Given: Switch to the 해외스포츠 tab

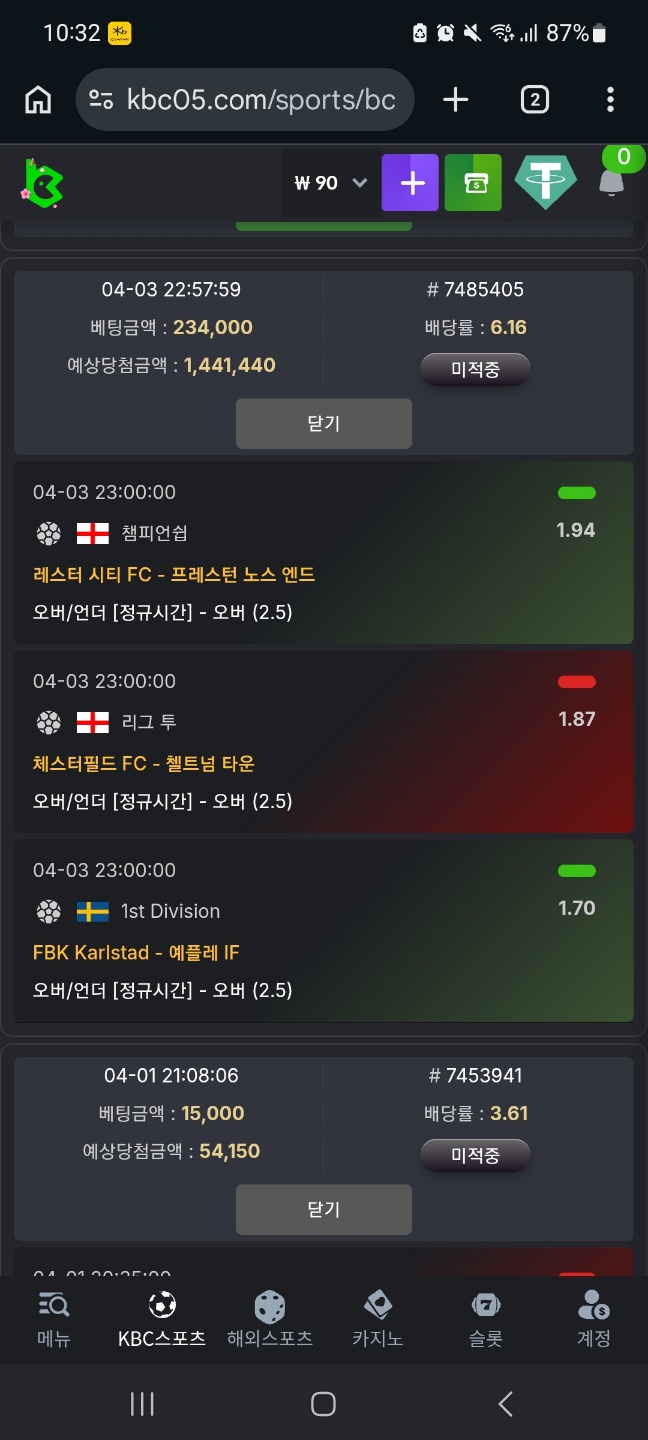Looking at the screenshot, I should click(x=269, y=1319).
